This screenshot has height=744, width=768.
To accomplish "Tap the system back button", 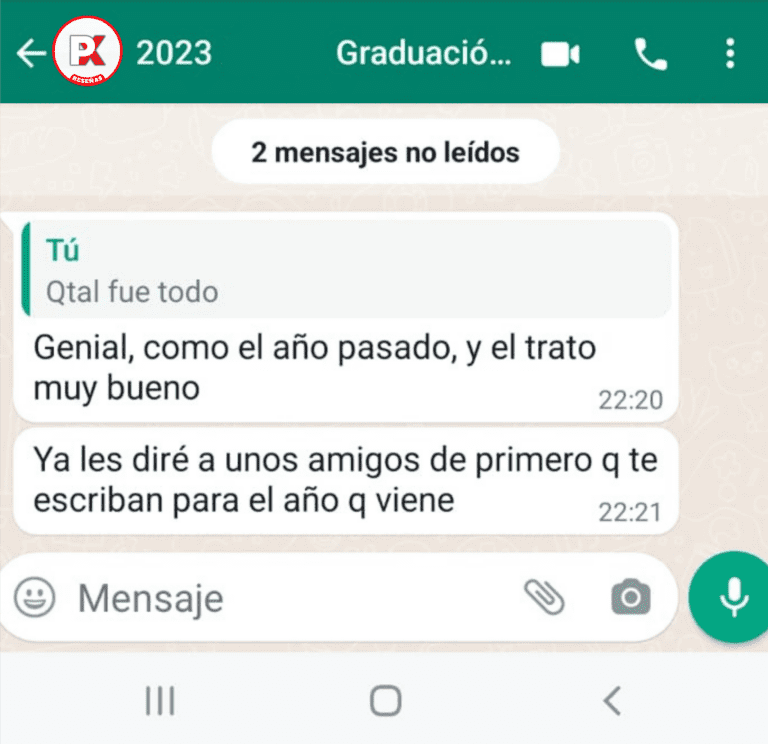I will [x=612, y=701].
